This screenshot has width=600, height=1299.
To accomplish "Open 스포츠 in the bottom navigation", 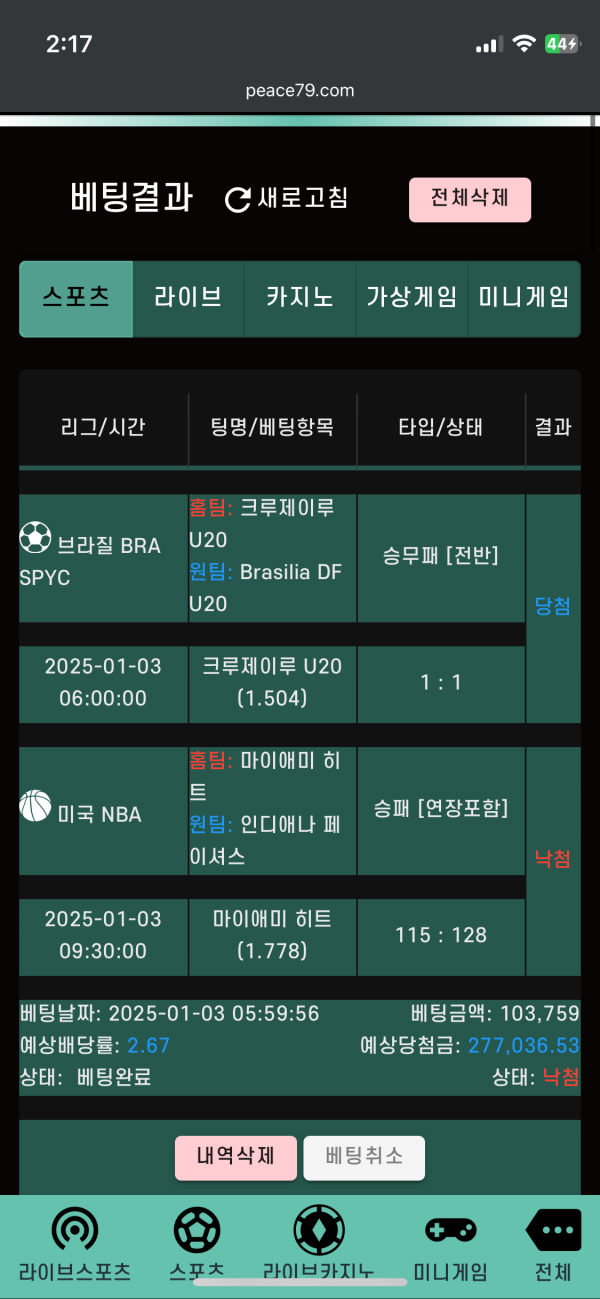I will [196, 1245].
